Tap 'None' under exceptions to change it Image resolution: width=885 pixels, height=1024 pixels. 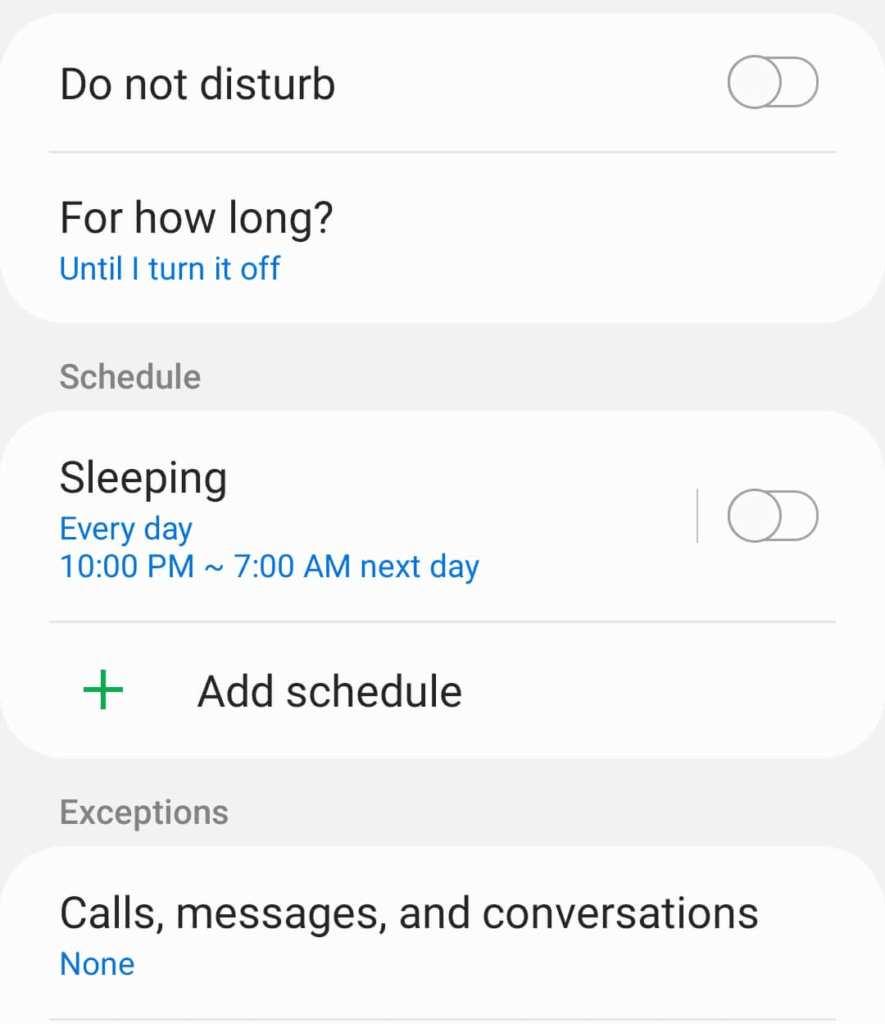[96, 963]
